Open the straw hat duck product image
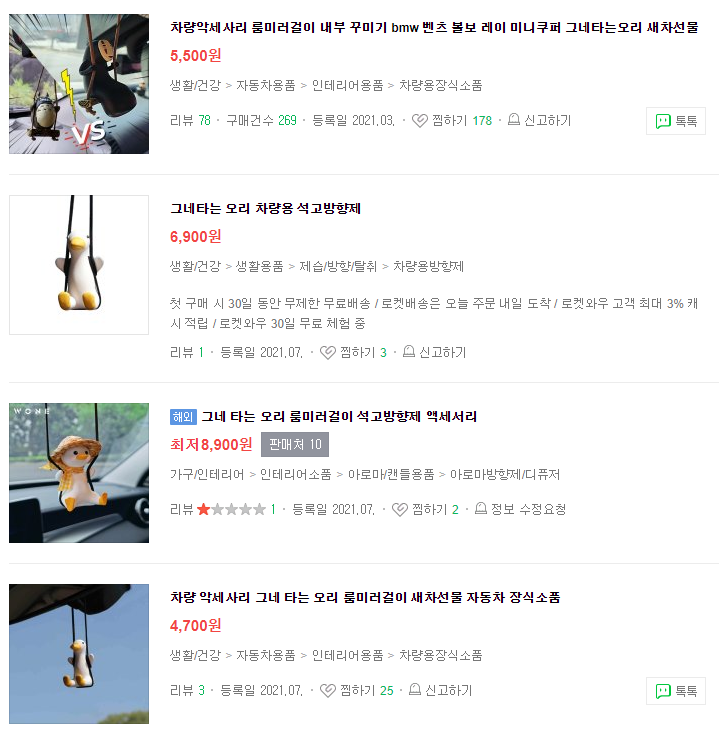 79,473
